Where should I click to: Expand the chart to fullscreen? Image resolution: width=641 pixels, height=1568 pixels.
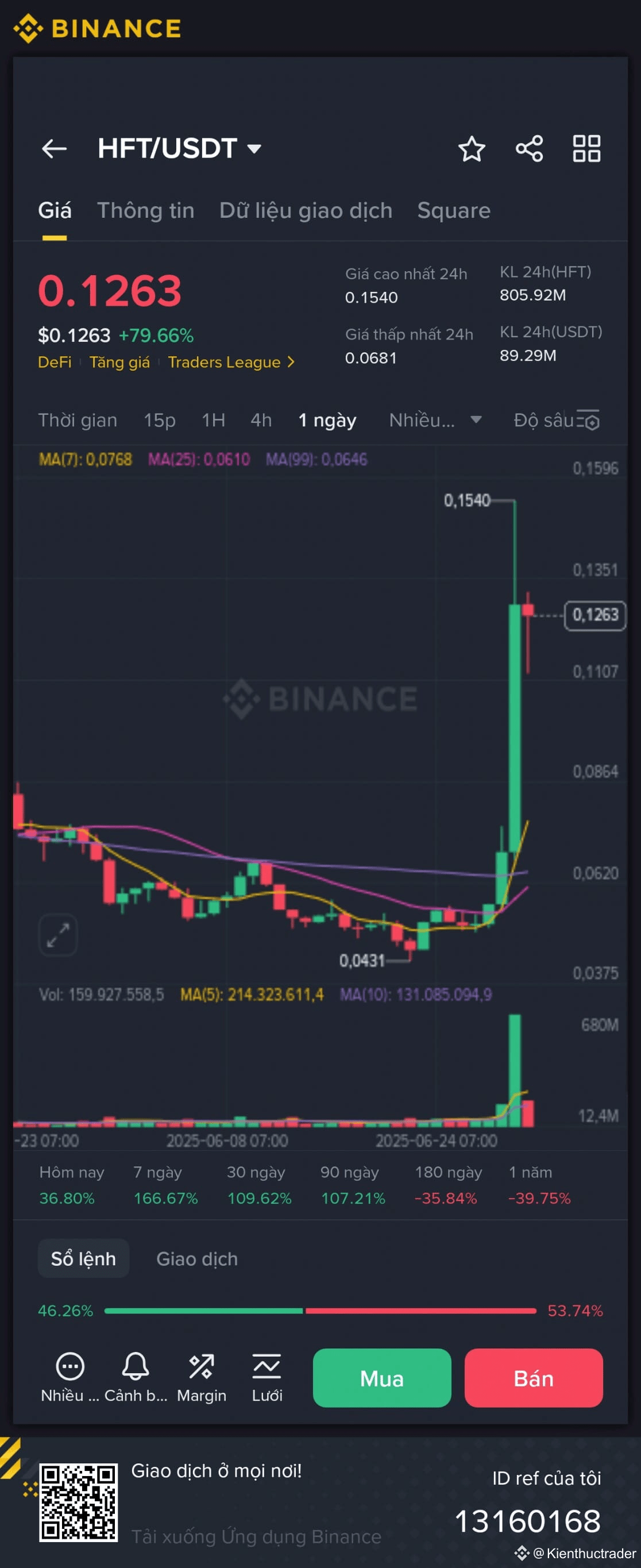click(x=58, y=935)
